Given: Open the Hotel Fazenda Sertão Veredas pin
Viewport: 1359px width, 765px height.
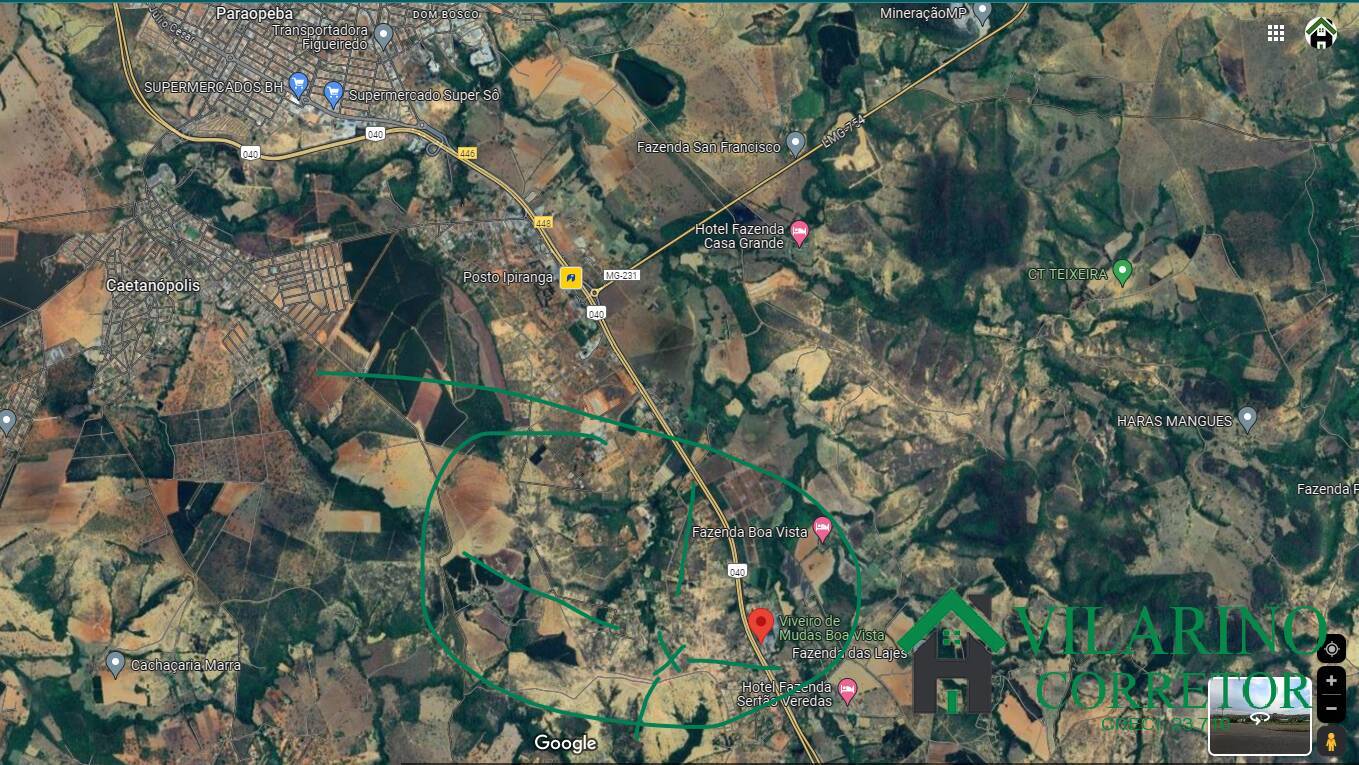Looking at the screenshot, I should (848, 688).
